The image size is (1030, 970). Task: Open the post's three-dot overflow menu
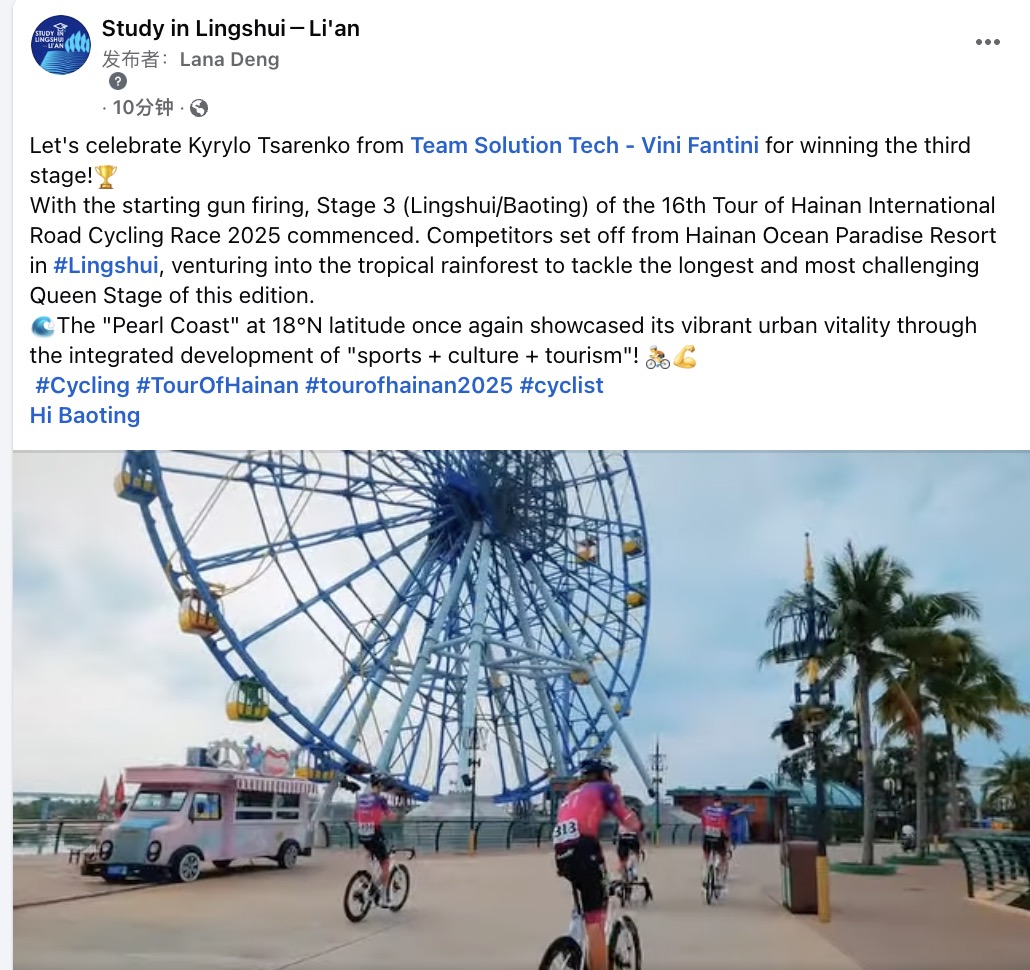click(x=987, y=42)
